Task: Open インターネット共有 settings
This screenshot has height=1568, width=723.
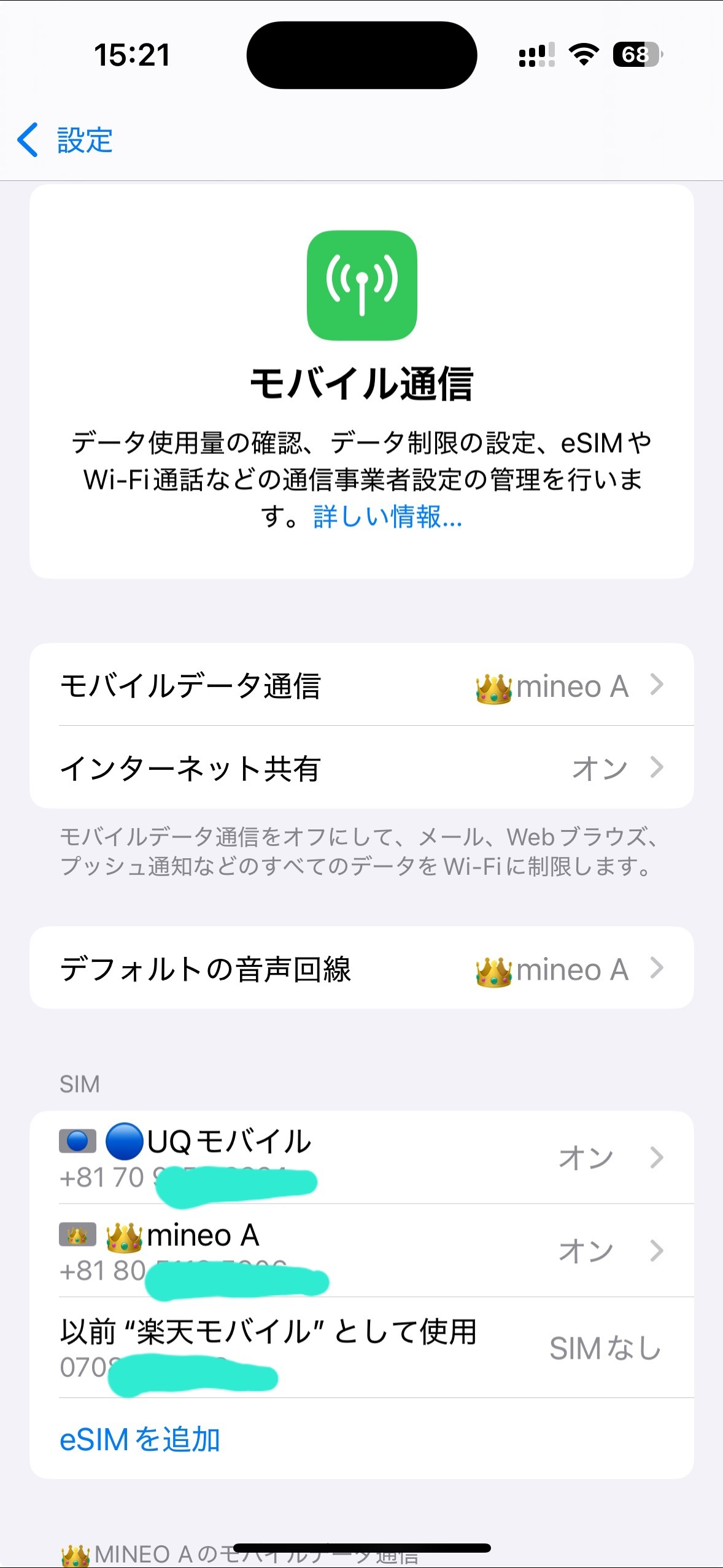Action: pyautogui.click(x=361, y=767)
